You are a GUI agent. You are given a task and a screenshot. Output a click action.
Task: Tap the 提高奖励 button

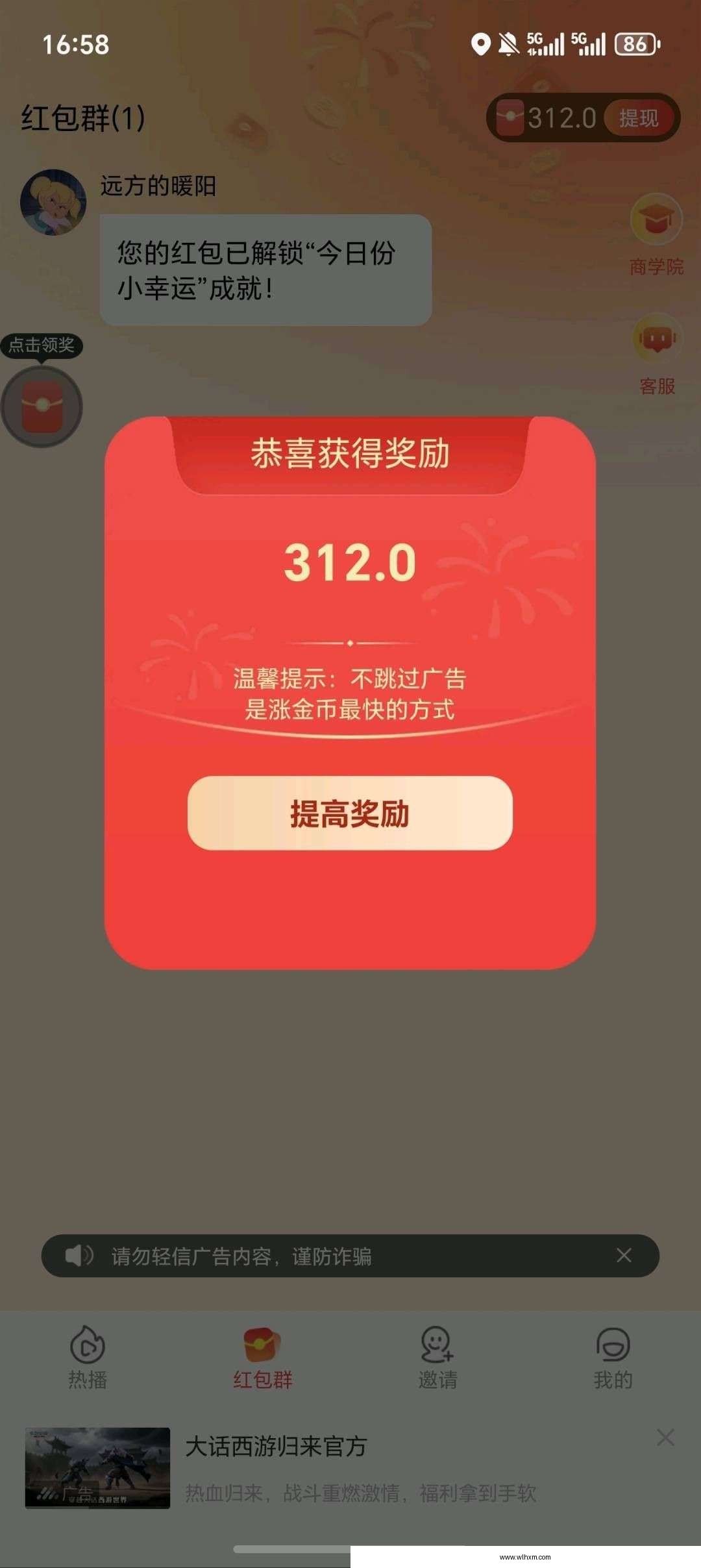click(x=350, y=813)
